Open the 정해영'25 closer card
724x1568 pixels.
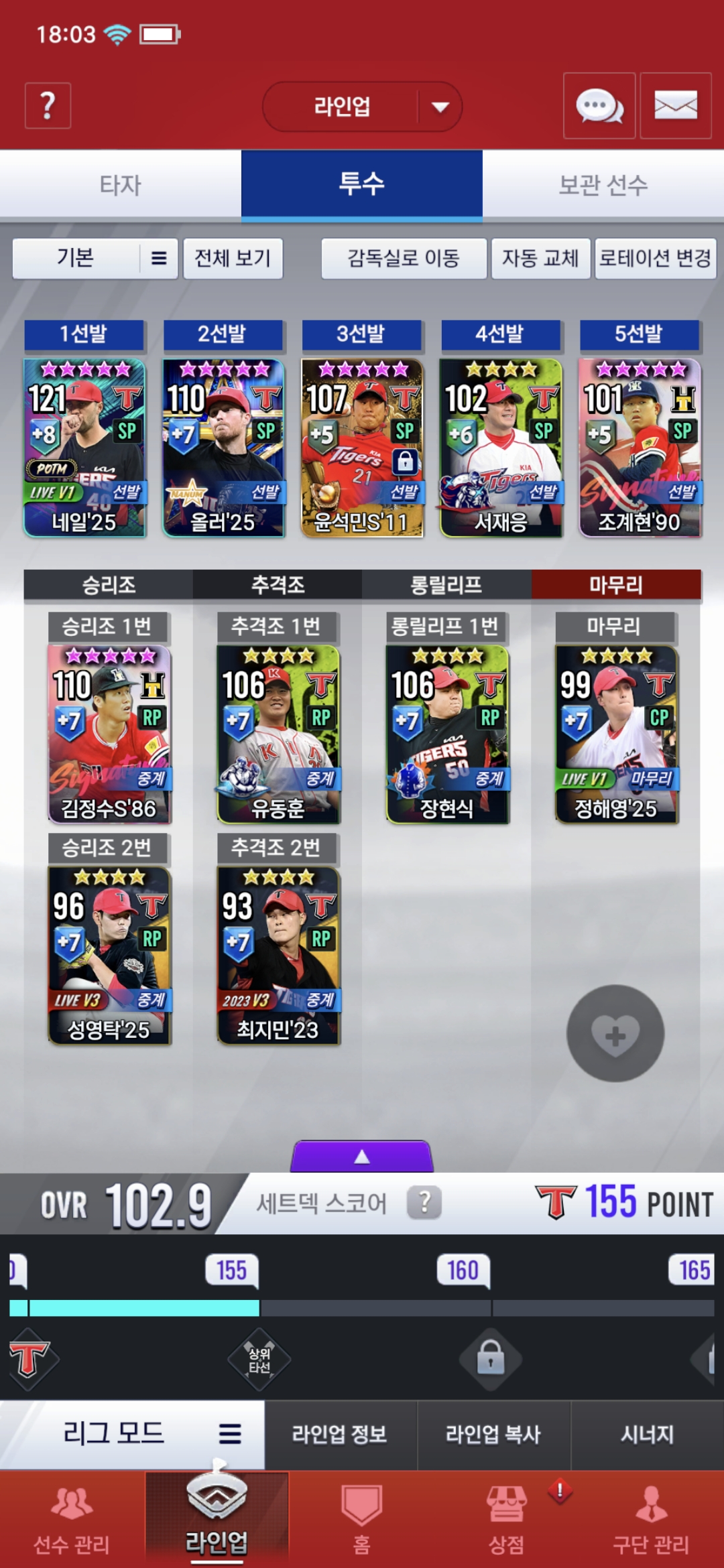coord(616,734)
